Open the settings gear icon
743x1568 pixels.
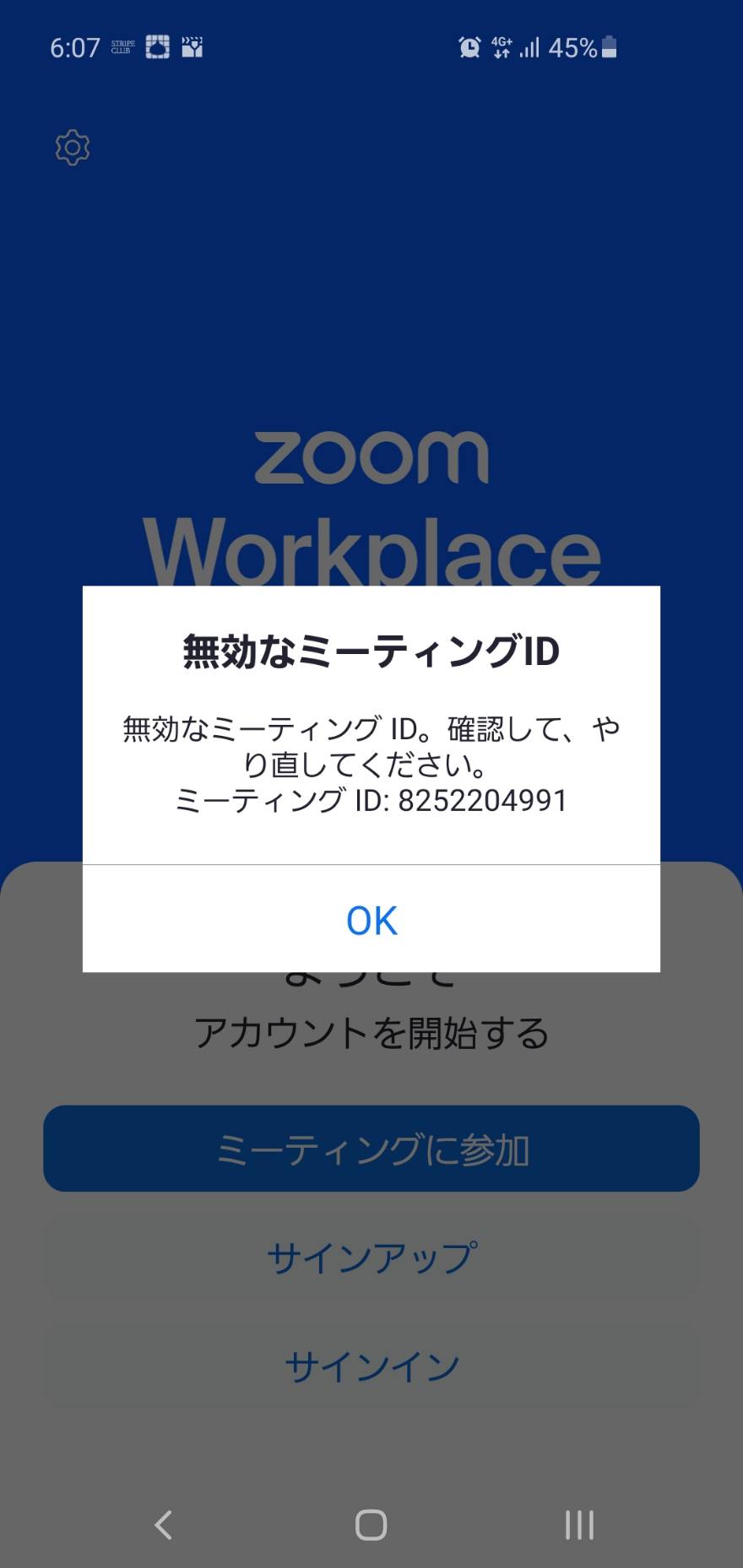[x=73, y=148]
